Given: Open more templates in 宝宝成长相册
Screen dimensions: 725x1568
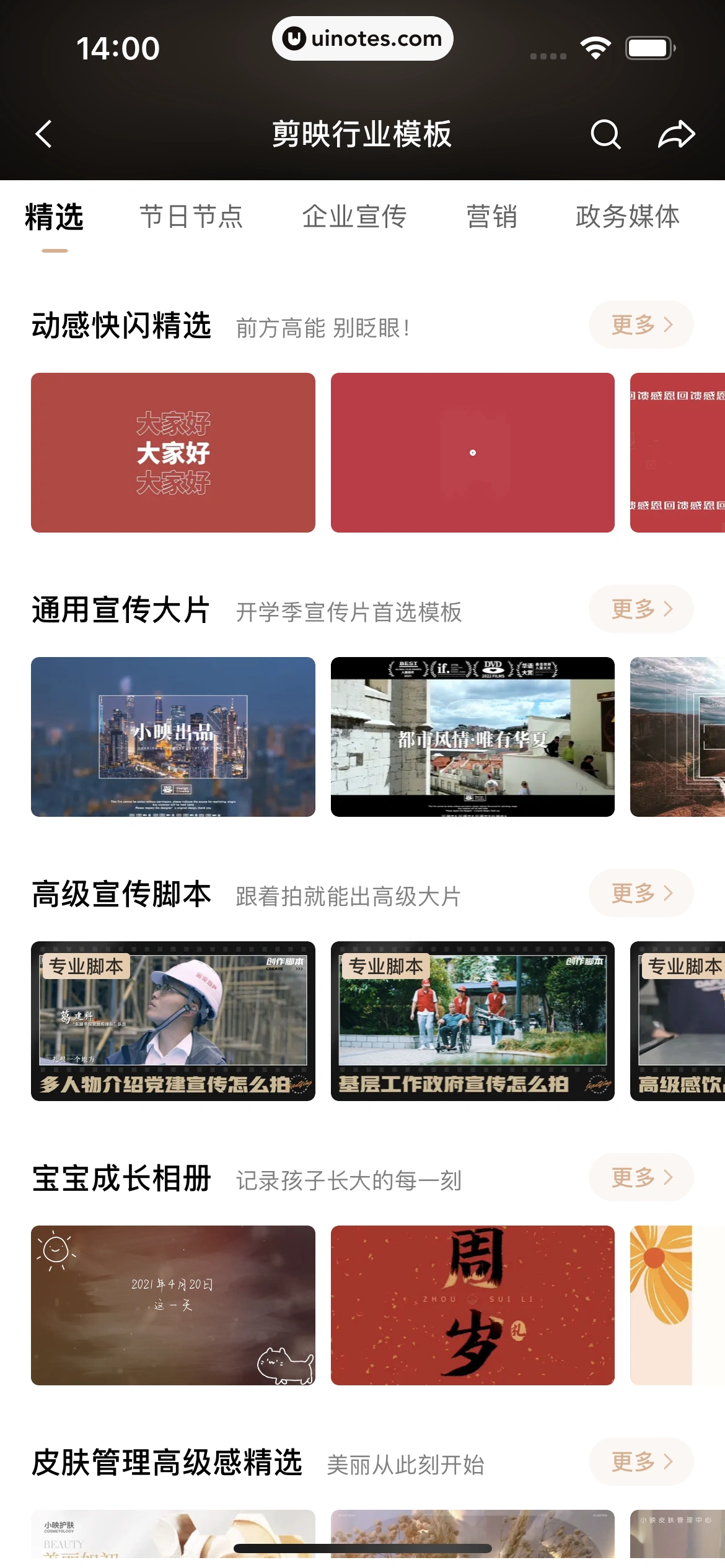Looking at the screenshot, I should [641, 1178].
